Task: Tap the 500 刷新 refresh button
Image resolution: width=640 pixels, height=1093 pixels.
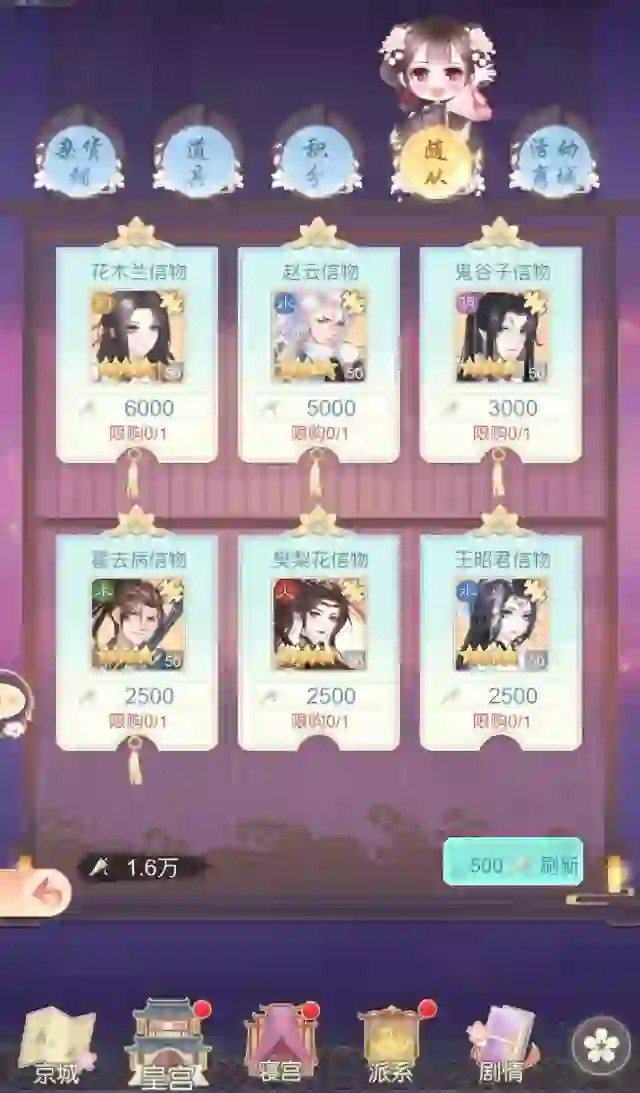Action: (x=512, y=865)
